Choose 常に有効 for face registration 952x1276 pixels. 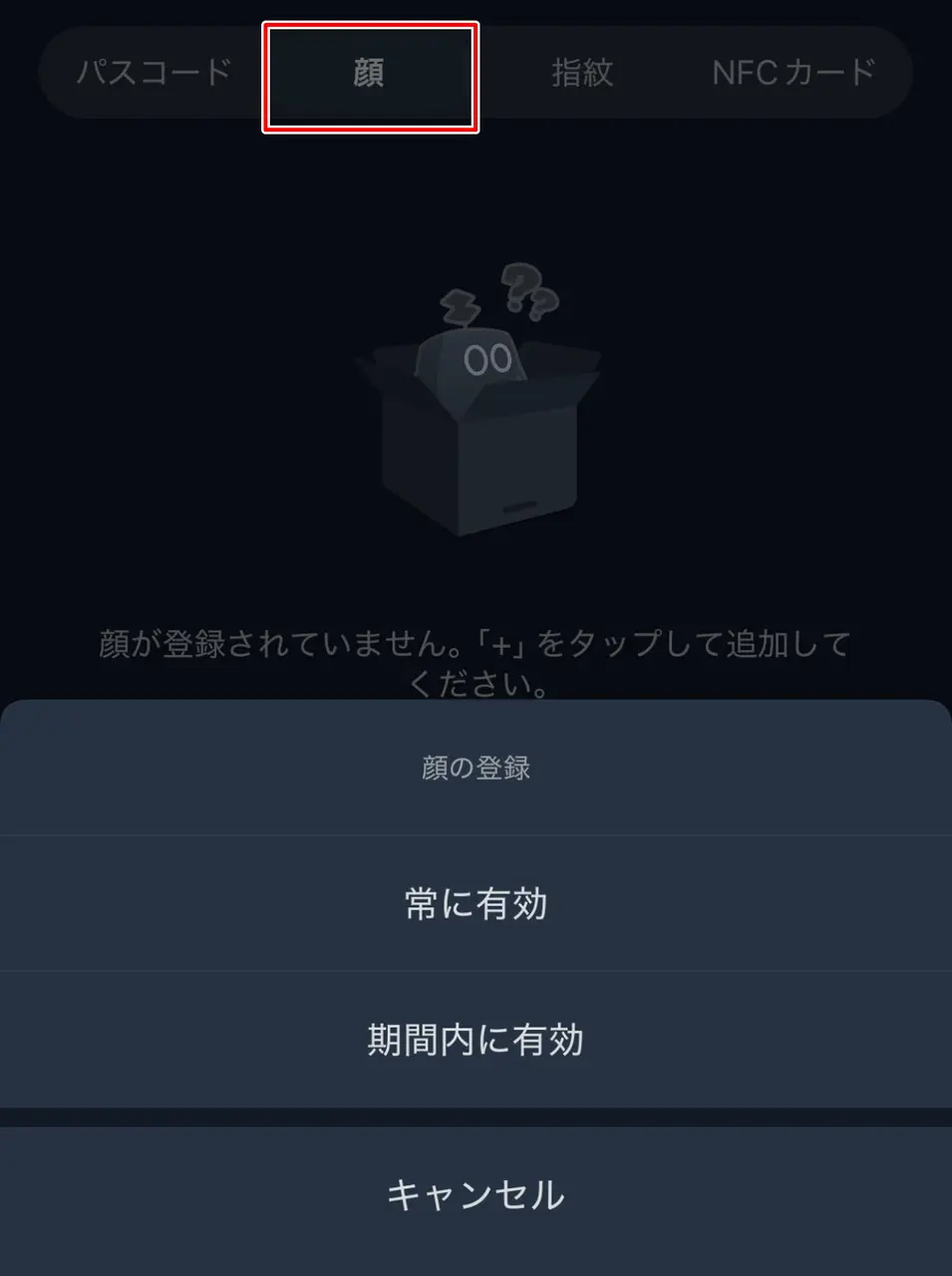point(476,904)
